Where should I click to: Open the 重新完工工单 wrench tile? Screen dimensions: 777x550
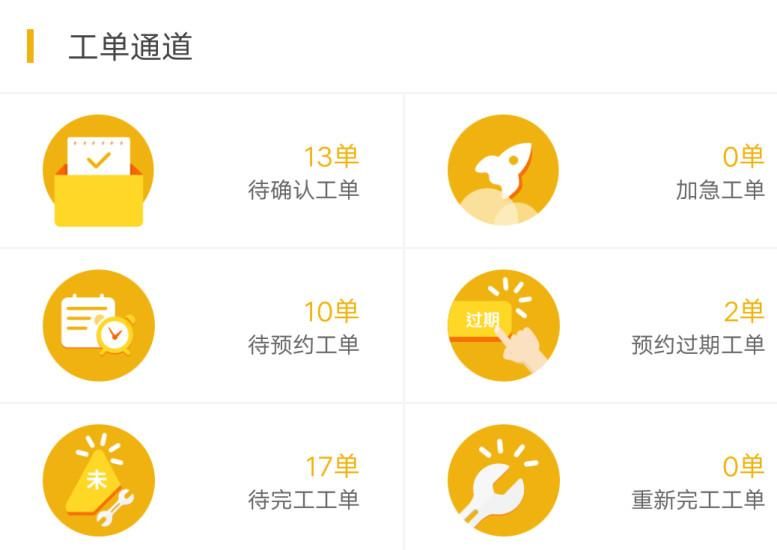click(x=591, y=477)
